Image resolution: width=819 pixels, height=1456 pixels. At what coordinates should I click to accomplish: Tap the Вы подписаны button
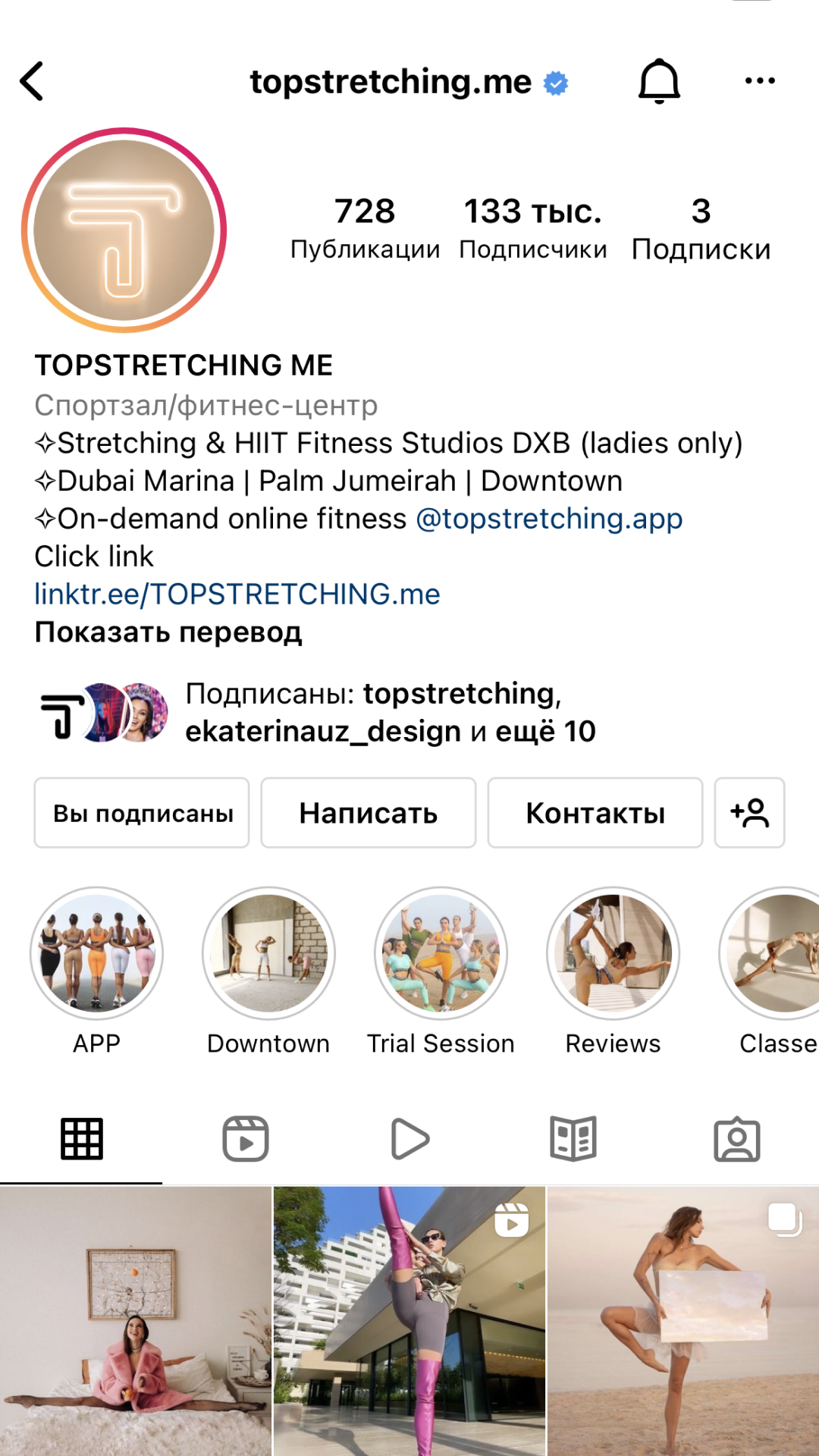(x=142, y=813)
